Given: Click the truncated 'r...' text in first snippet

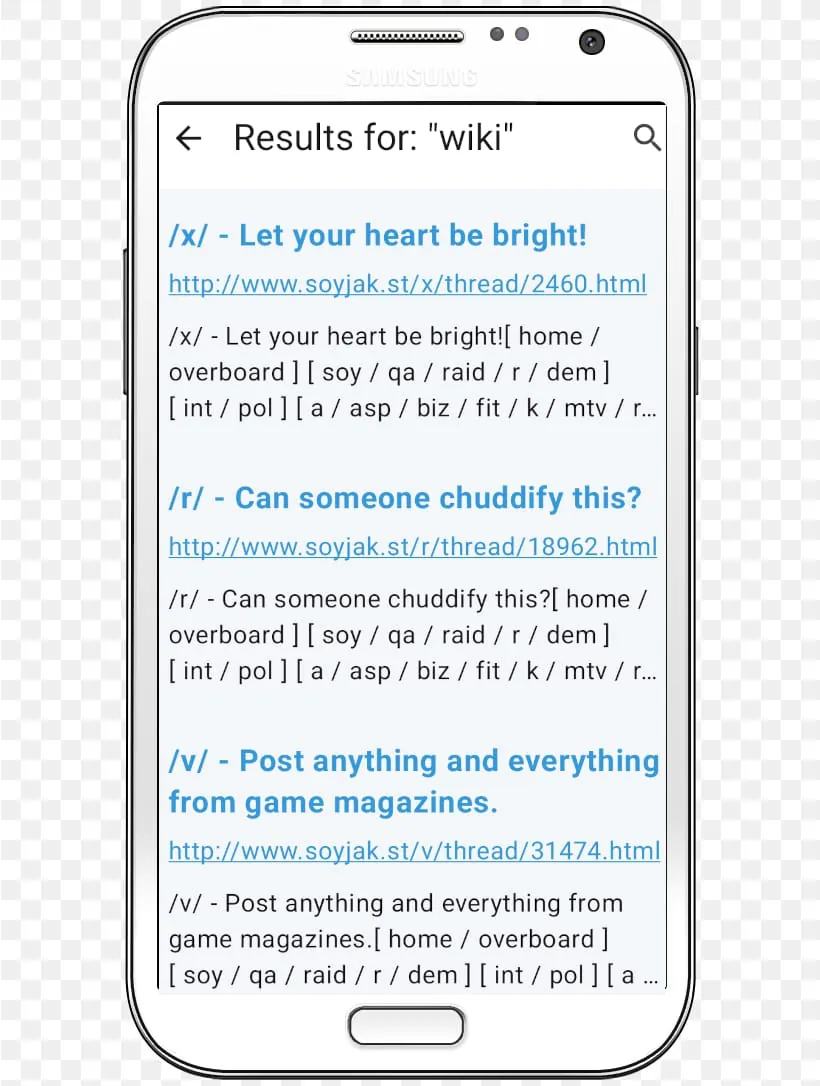Looking at the screenshot, I should [641, 408].
